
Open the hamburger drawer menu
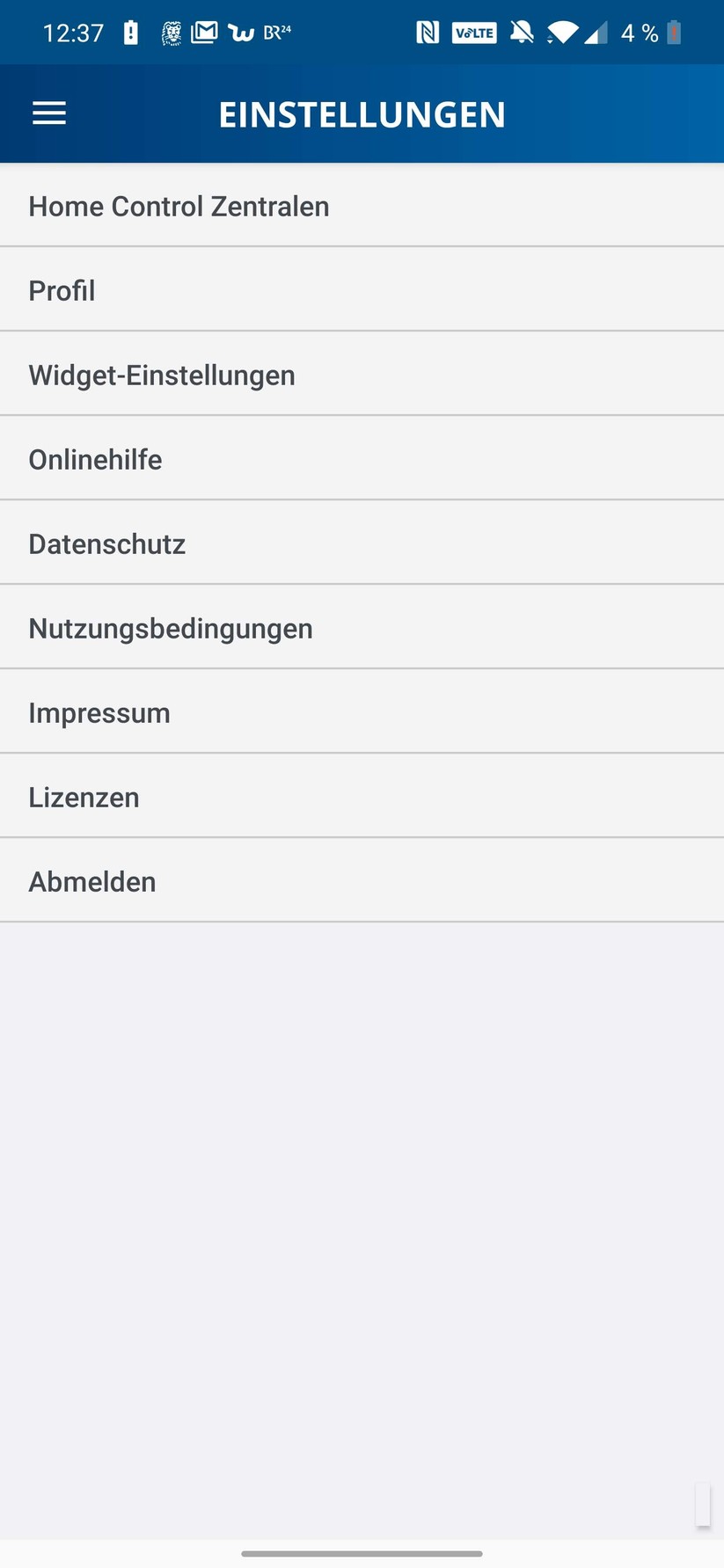(x=49, y=113)
